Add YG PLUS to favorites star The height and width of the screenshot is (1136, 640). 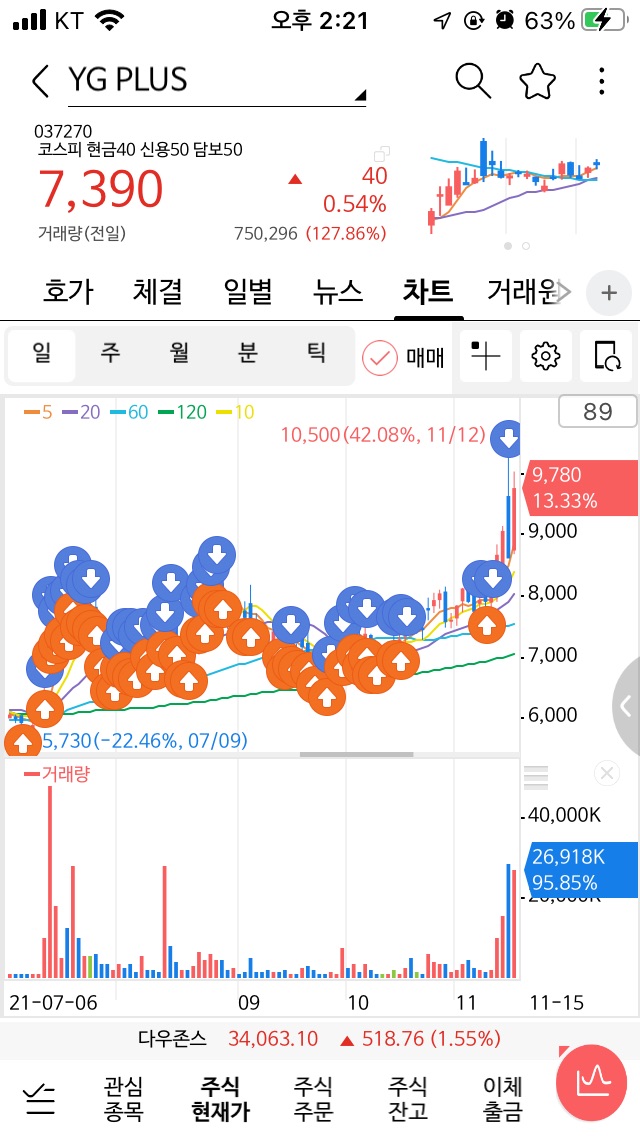[537, 80]
